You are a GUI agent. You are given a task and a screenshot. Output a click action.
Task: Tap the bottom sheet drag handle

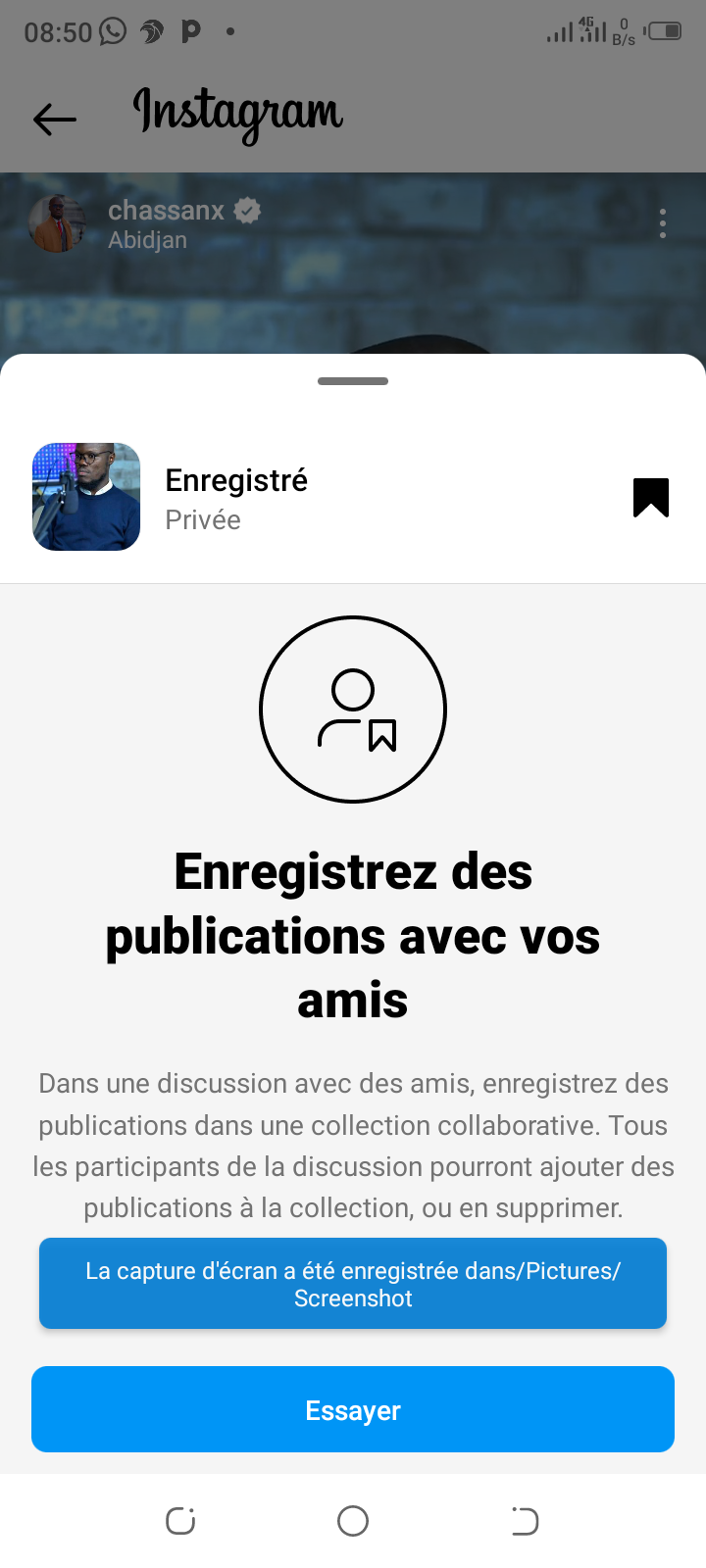tap(353, 381)
